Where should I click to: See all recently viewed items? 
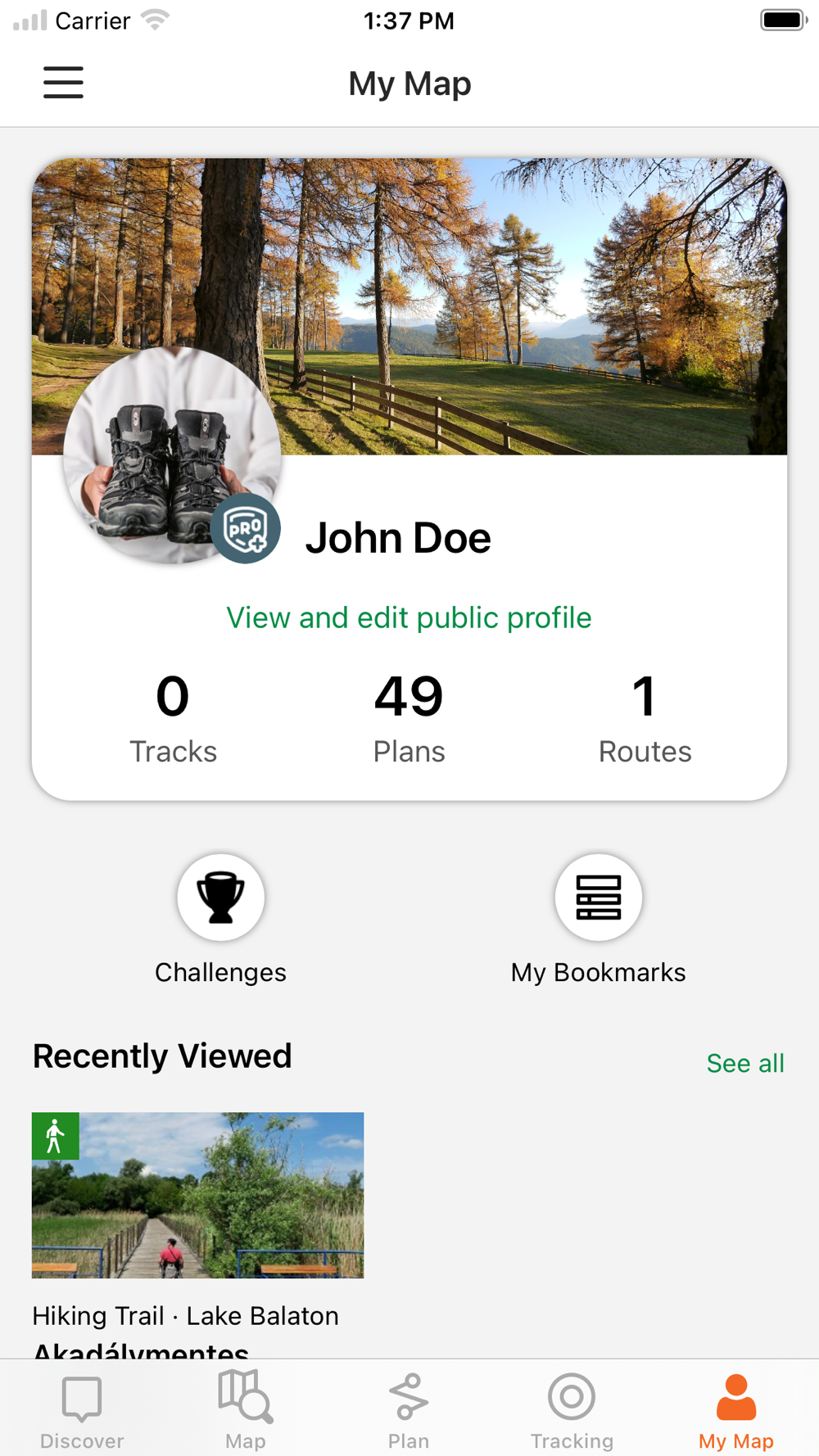[x=744, y=1063]
